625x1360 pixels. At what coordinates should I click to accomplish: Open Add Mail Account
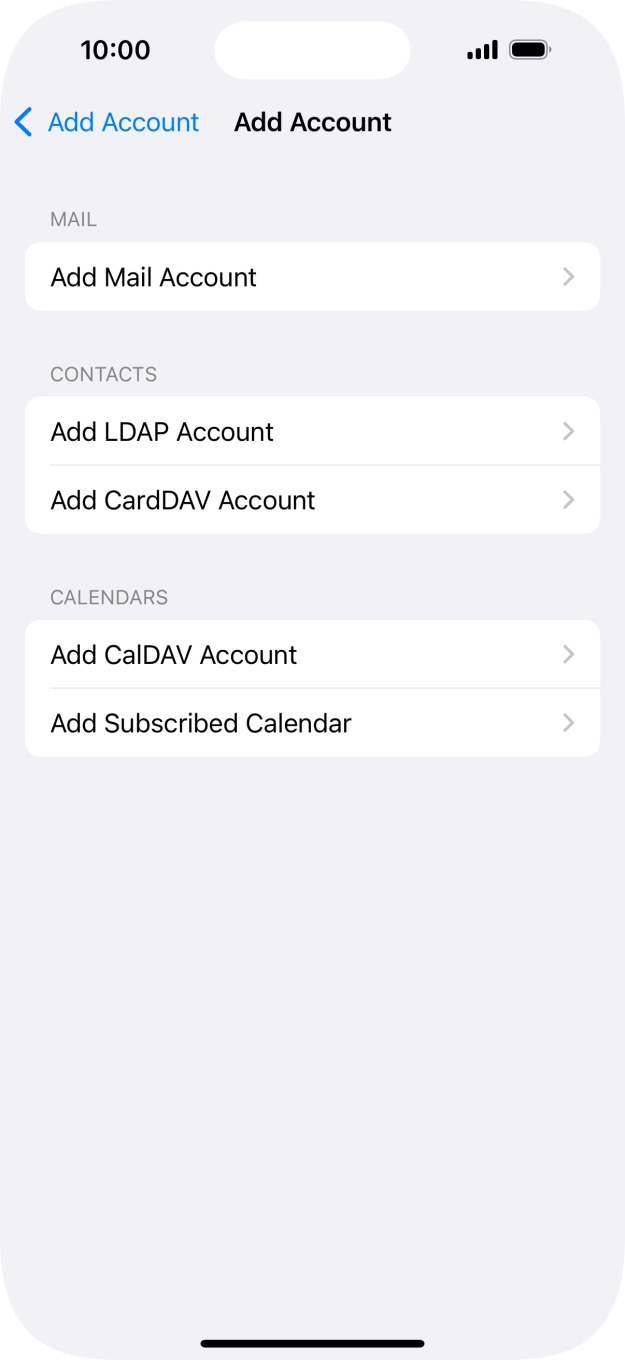click(312, 277)
